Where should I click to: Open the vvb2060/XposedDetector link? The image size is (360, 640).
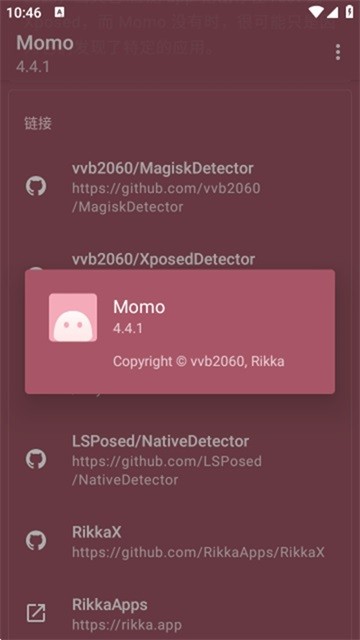[163, 259]
